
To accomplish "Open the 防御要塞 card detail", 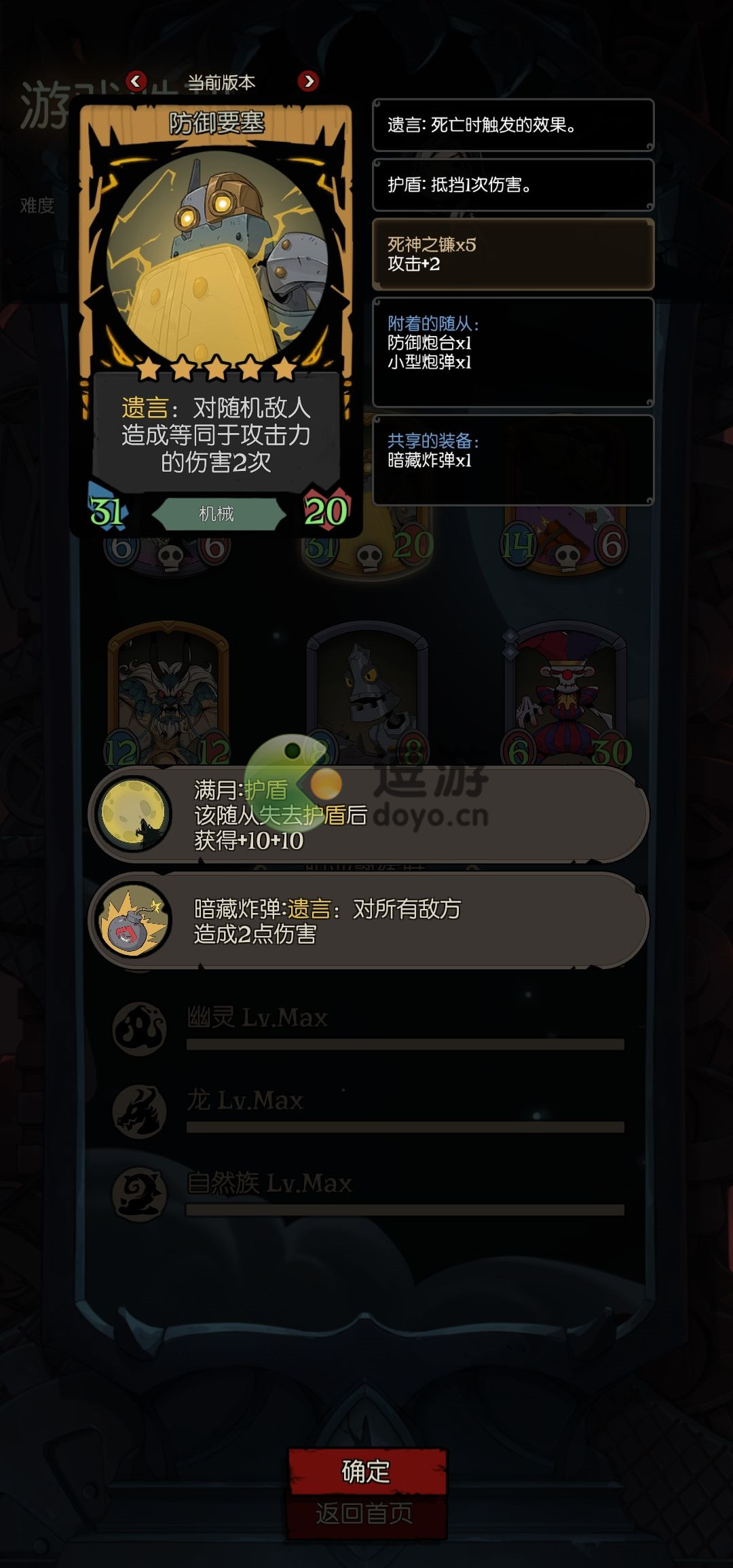I will [216, 318].
